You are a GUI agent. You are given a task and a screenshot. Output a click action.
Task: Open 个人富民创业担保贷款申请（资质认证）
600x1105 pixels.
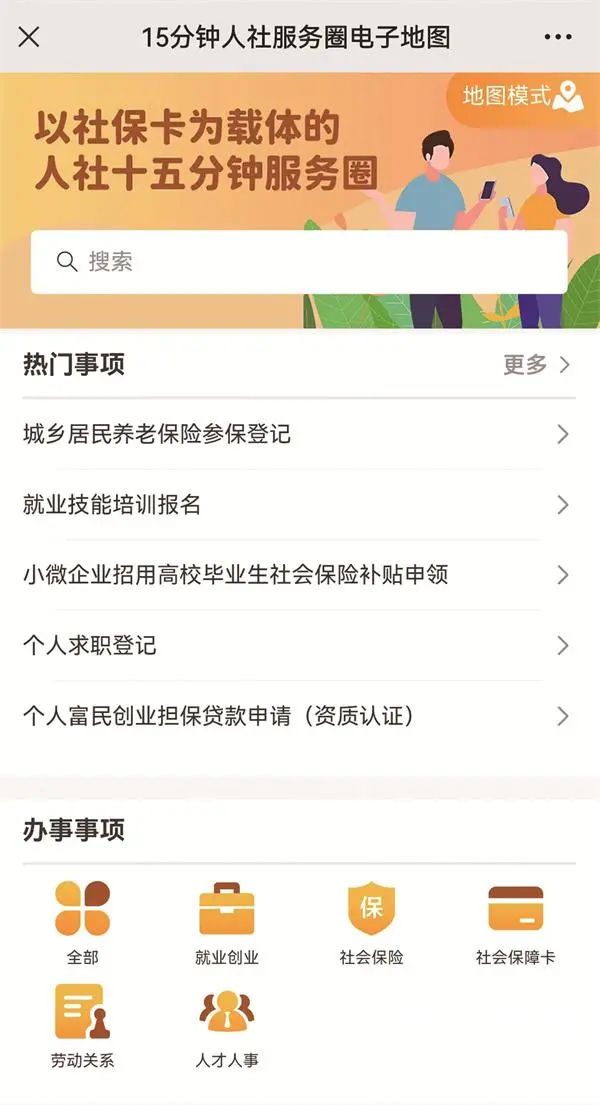tap(296, 716)
